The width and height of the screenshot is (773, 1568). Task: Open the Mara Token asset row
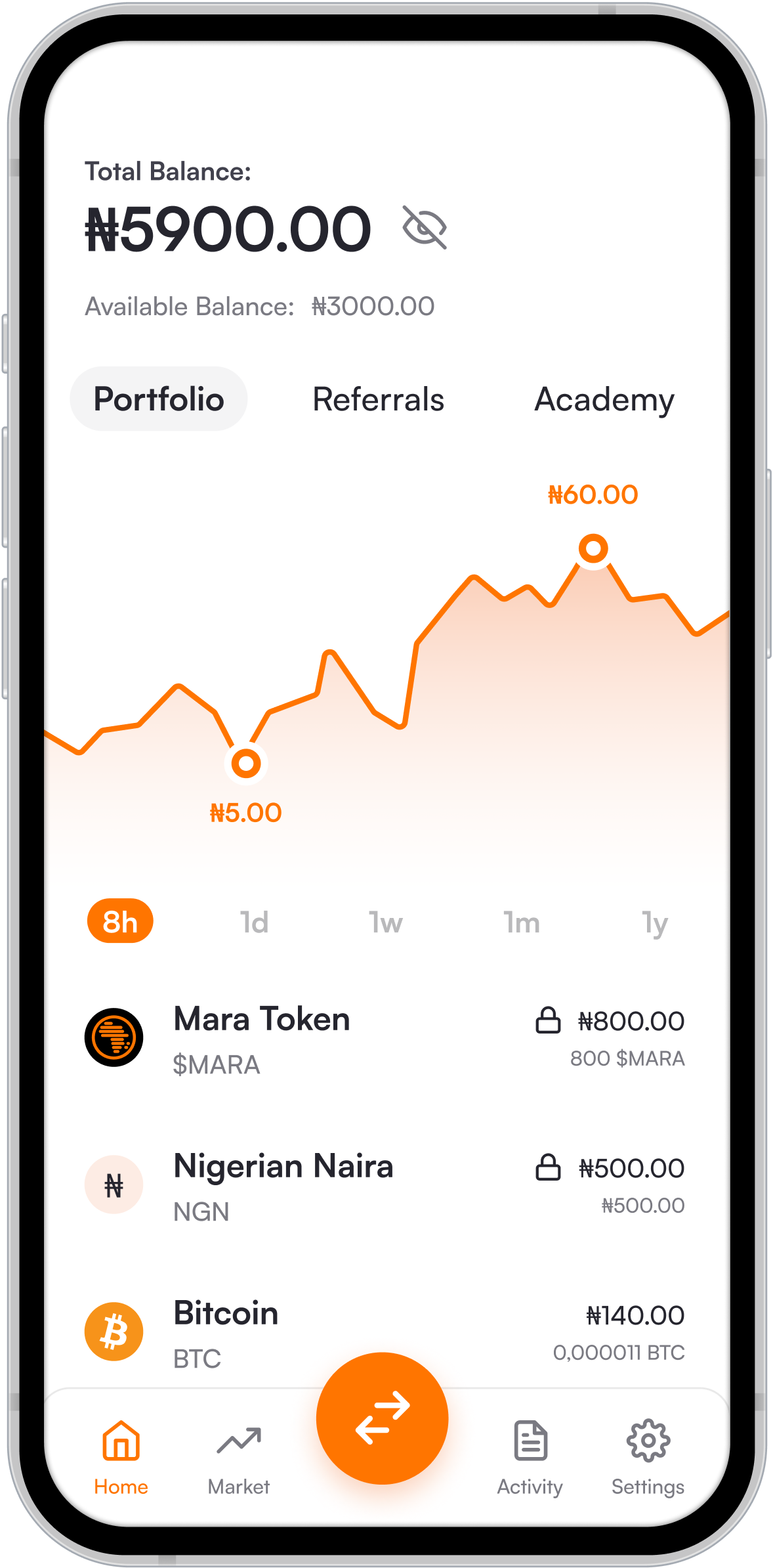(384, 1038)
